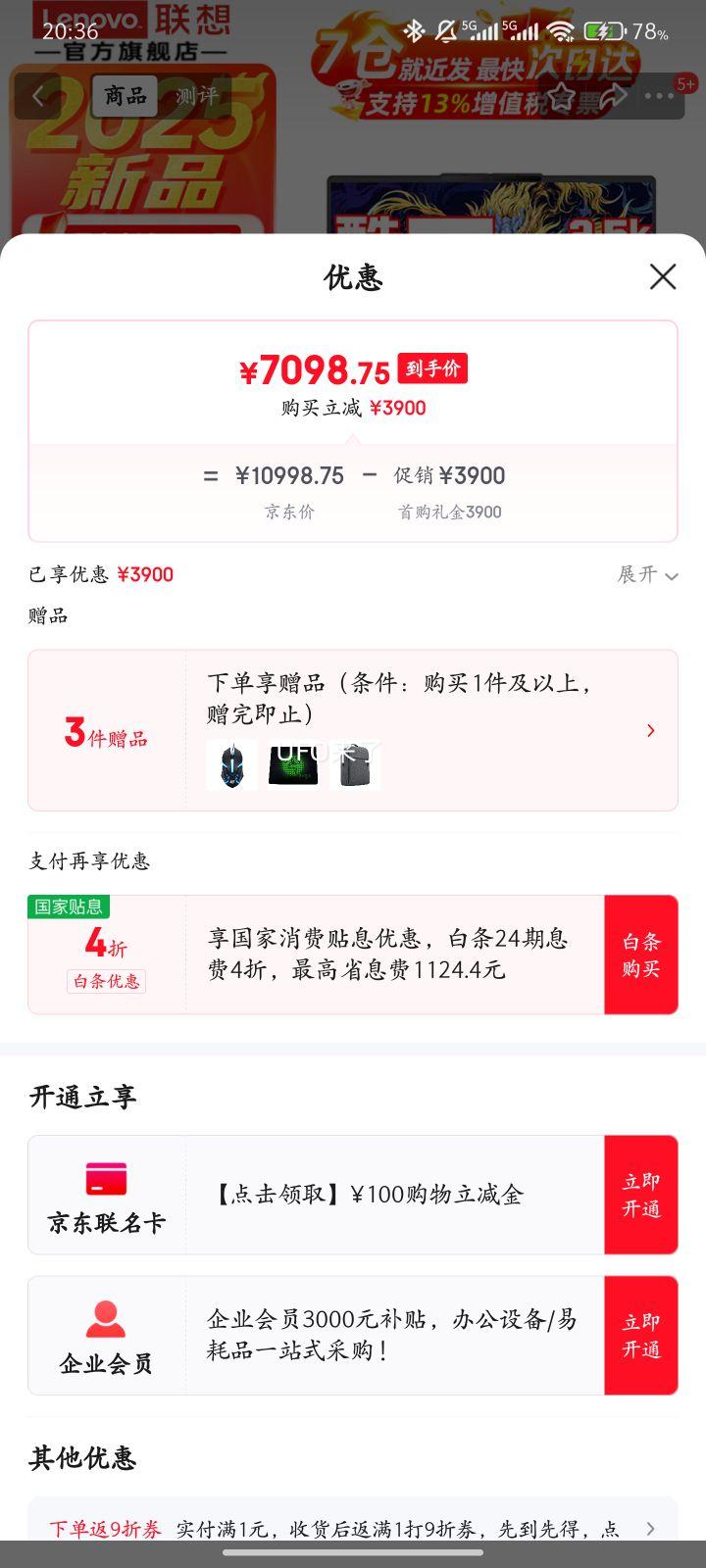
Task: Tap the favorite star icon
Action: 561,95
